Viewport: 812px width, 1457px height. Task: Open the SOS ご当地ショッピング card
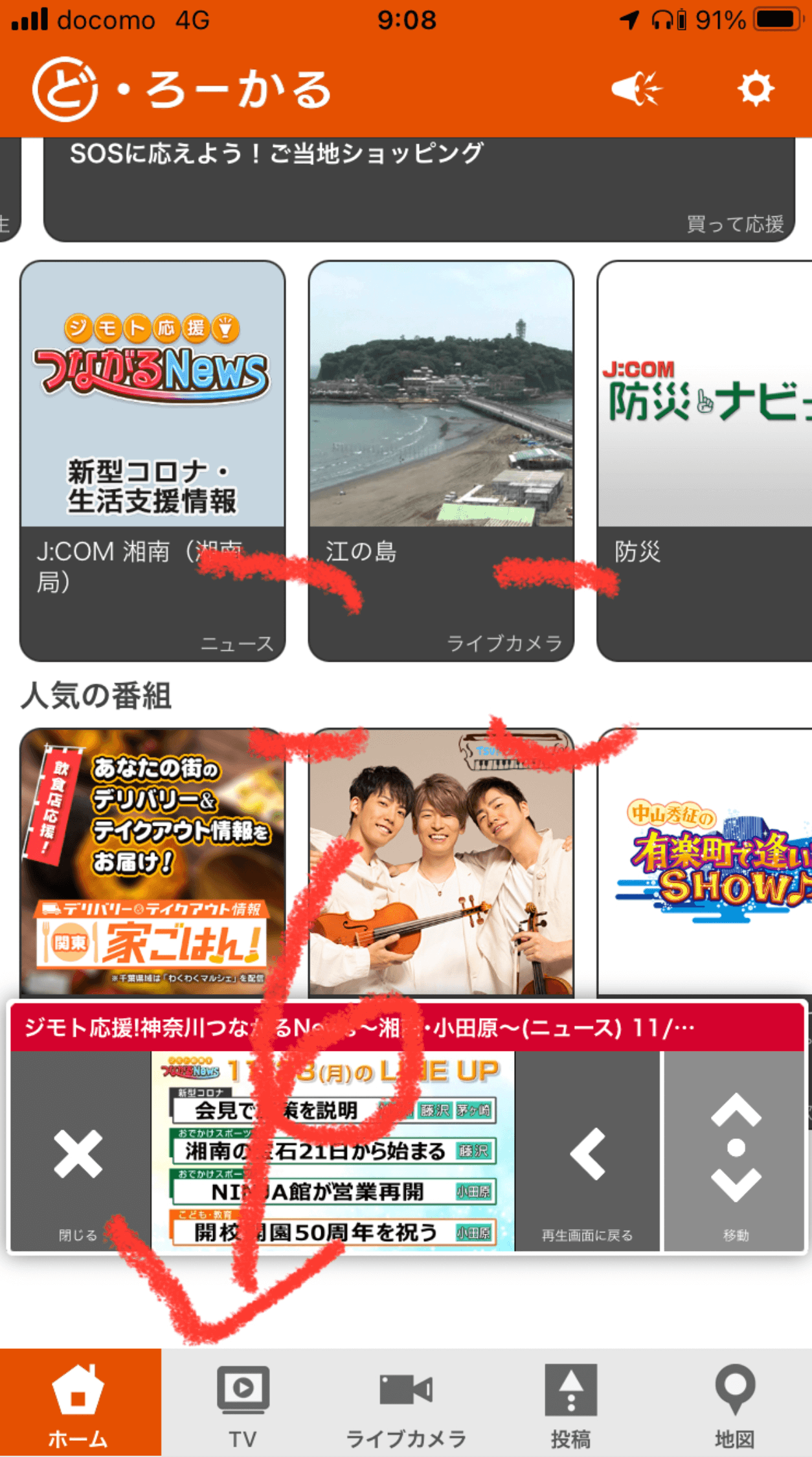[x=418, y=189]
